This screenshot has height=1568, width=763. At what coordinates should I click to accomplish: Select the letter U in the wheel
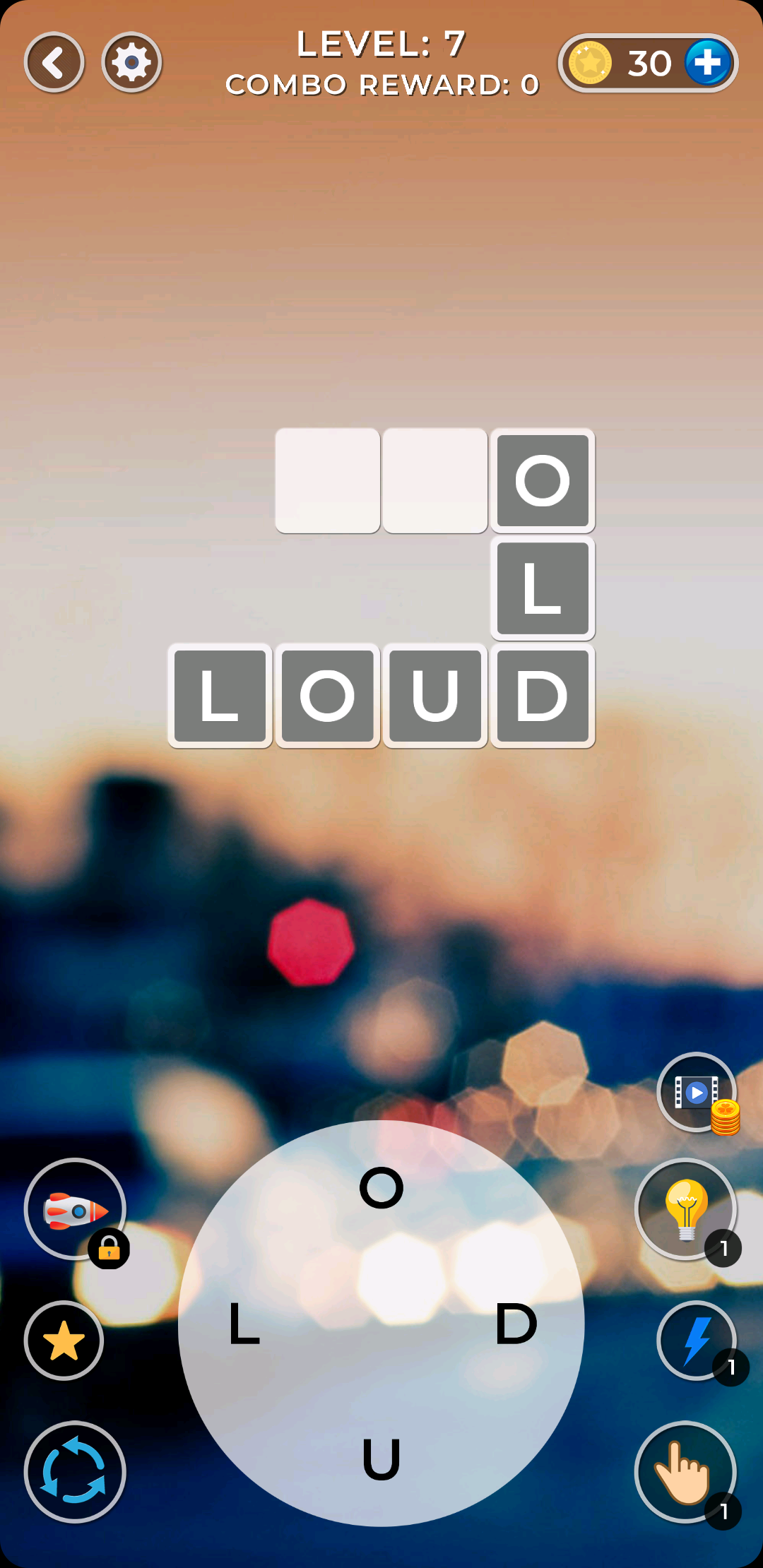point(381,1459)
